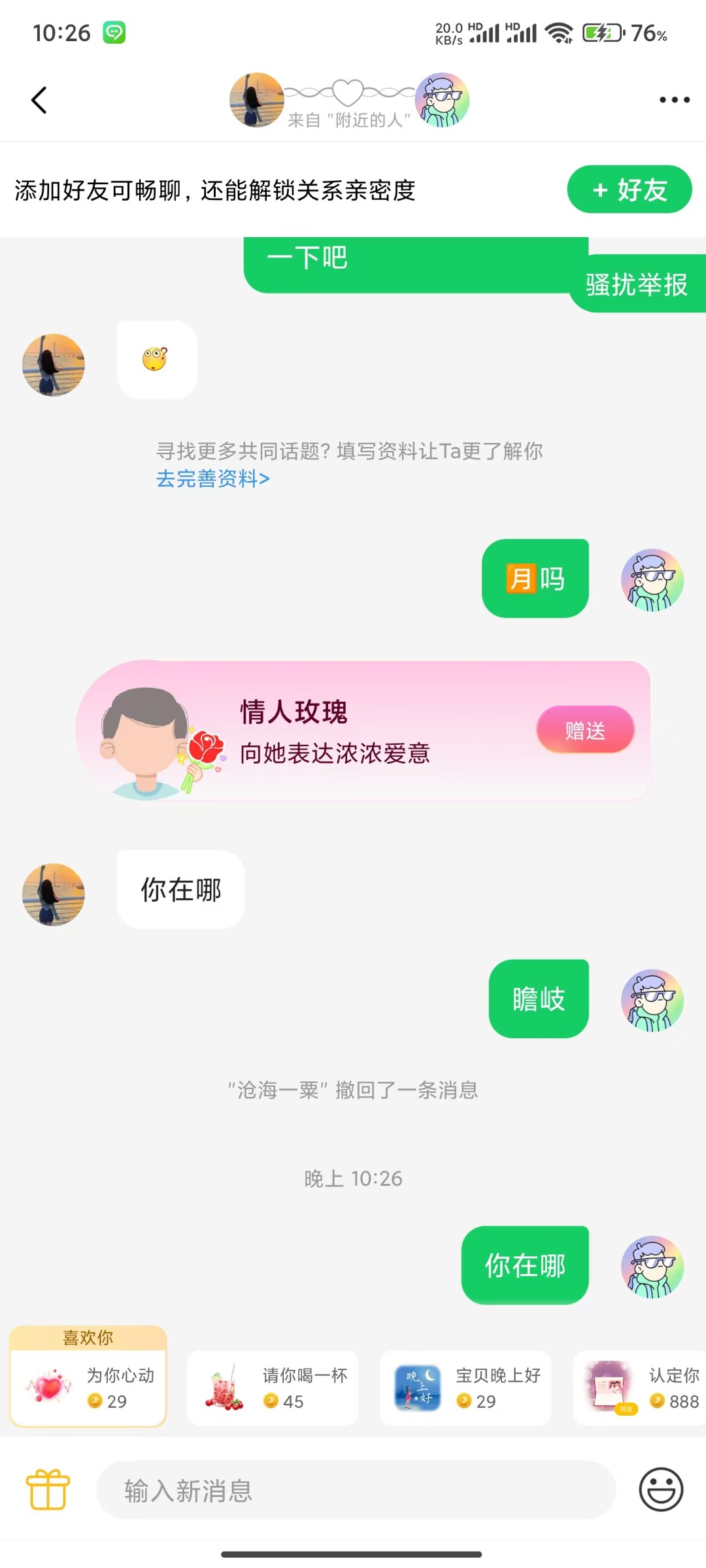This screenshot has width=706, height=1568.
Task: View sender's avatar beside 你在哪 message
Action: (x=54, y=894)
